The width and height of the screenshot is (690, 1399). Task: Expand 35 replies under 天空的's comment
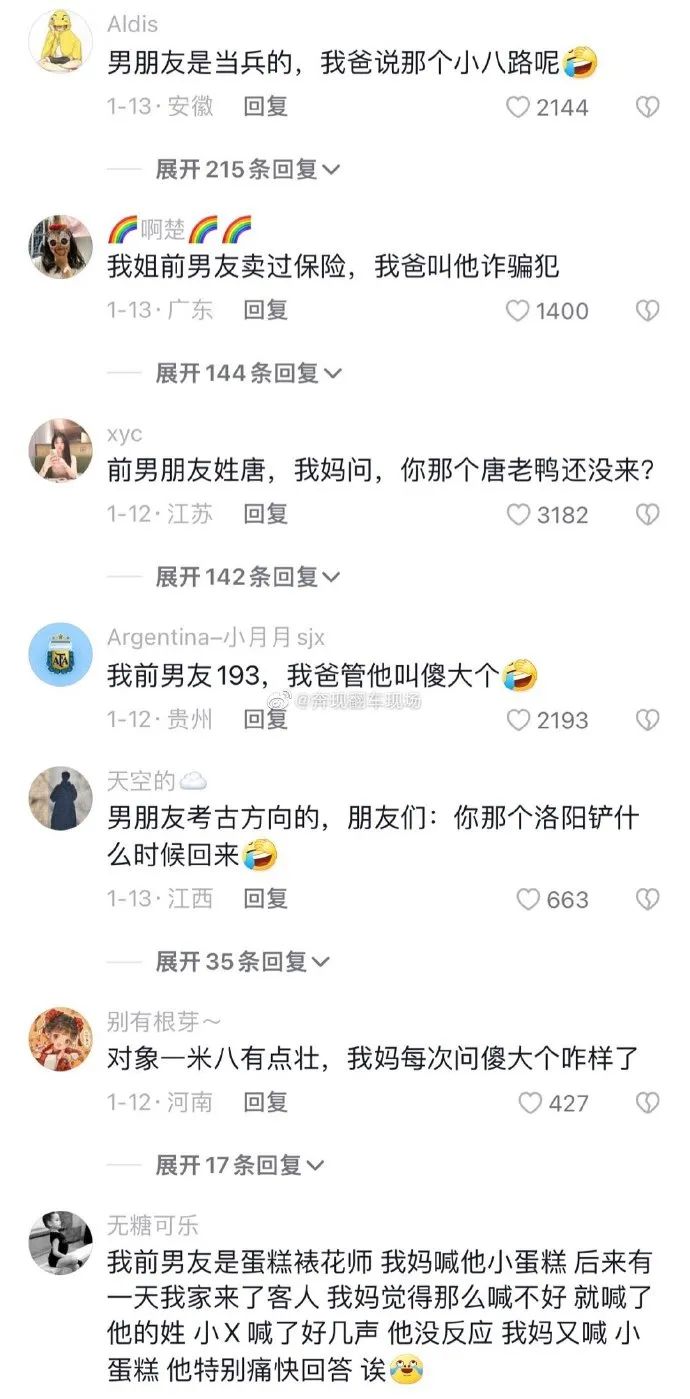242,961
